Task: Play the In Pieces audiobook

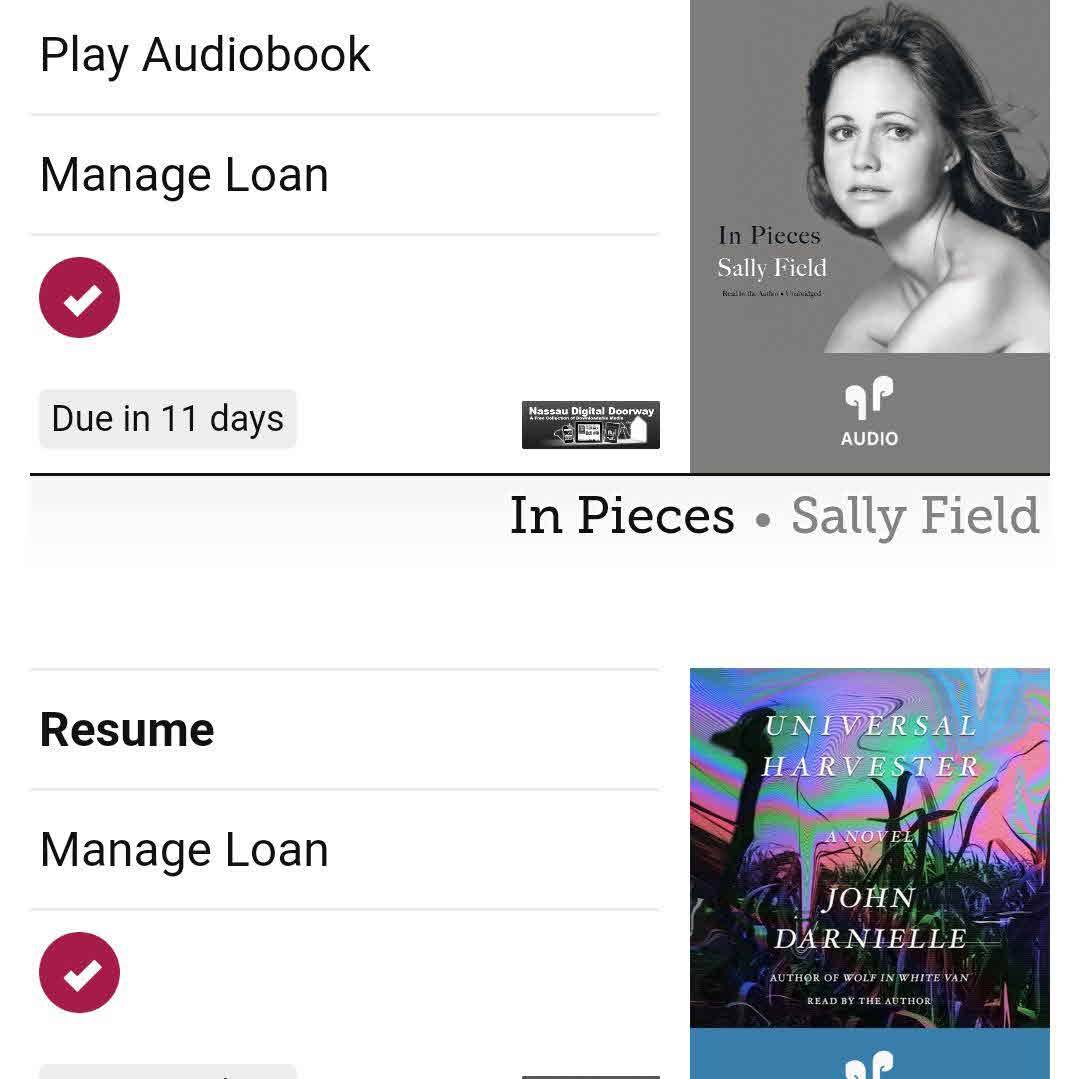Action: pos(205,55)
